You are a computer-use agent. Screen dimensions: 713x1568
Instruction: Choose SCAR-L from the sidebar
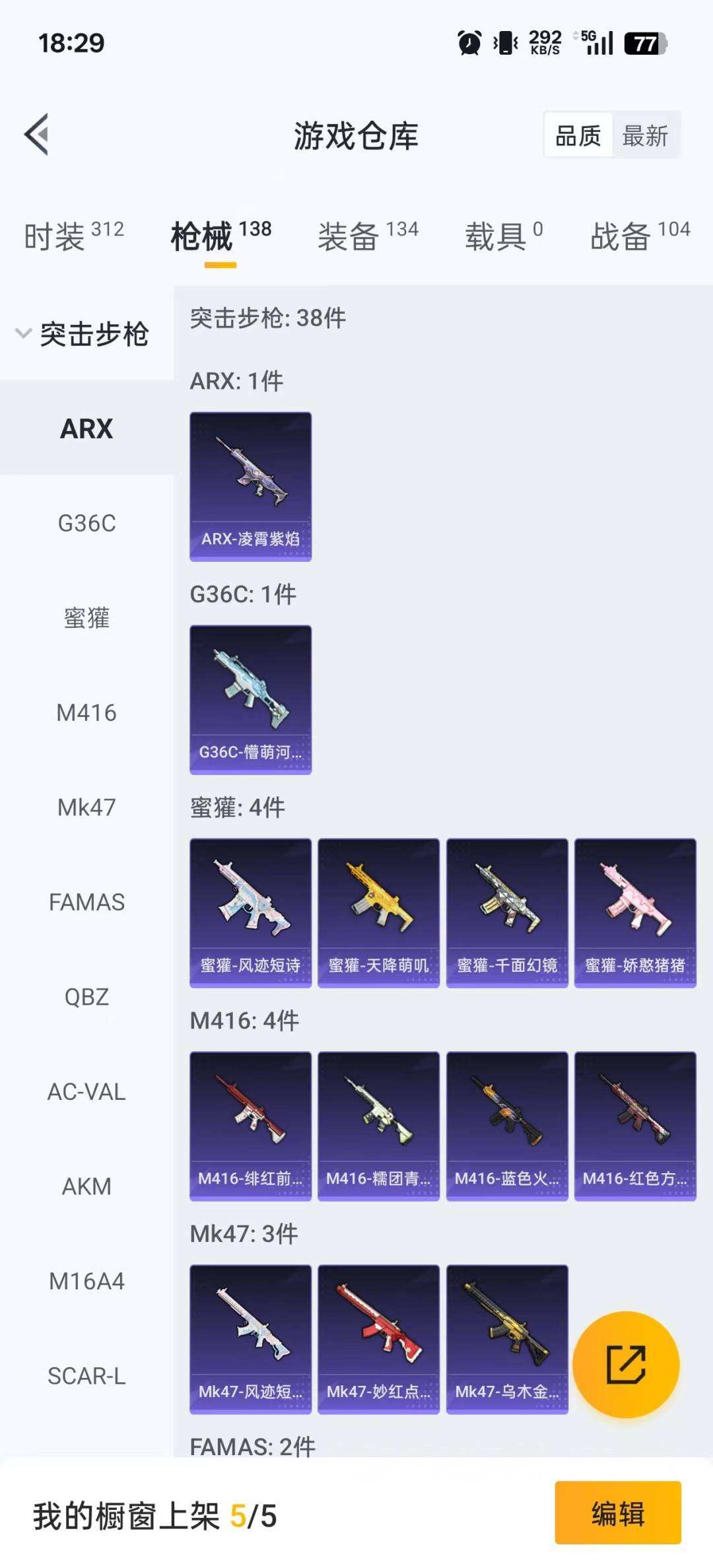[86, 1377]
